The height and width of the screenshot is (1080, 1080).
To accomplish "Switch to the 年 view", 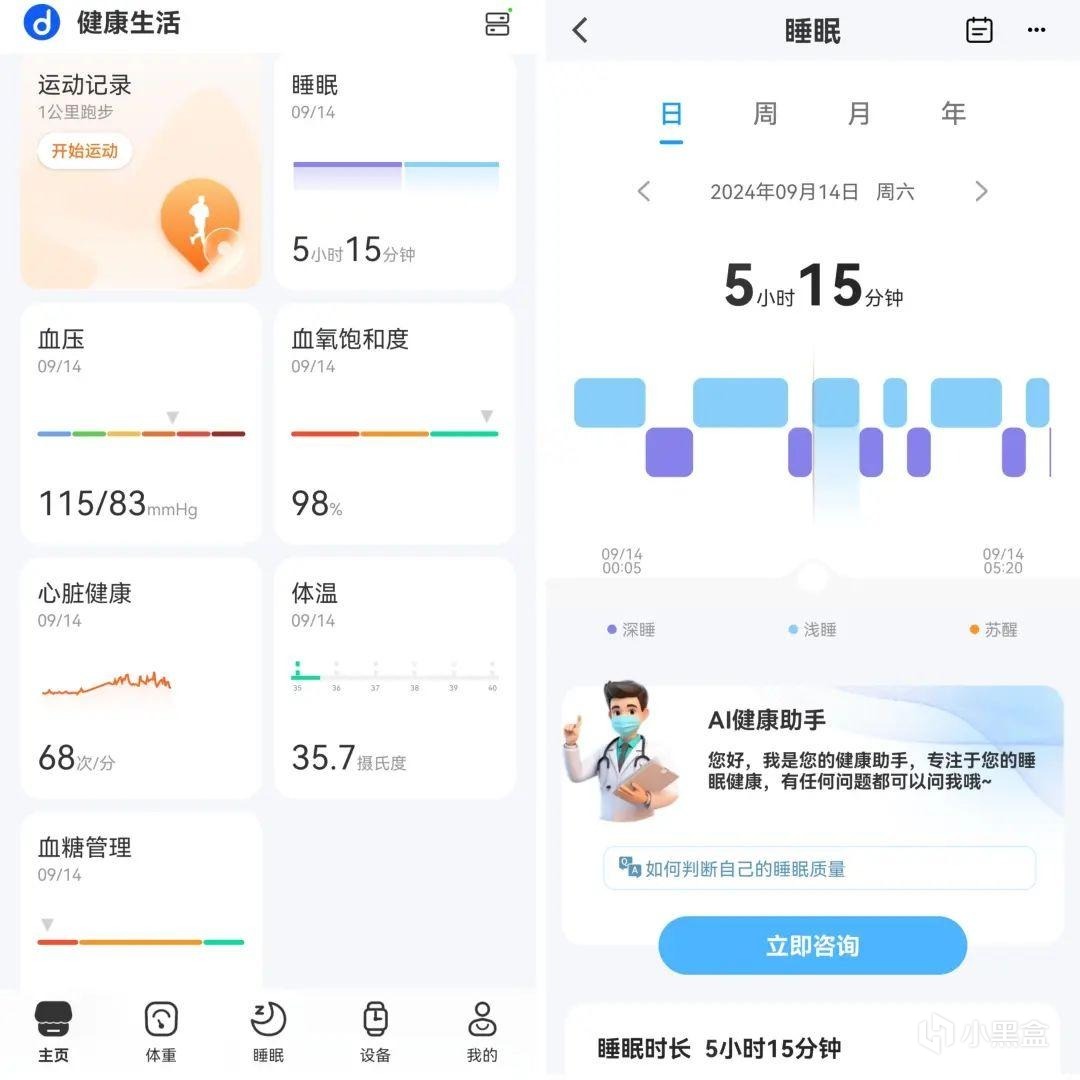I will pyautogui.click(x=953, y=113).
